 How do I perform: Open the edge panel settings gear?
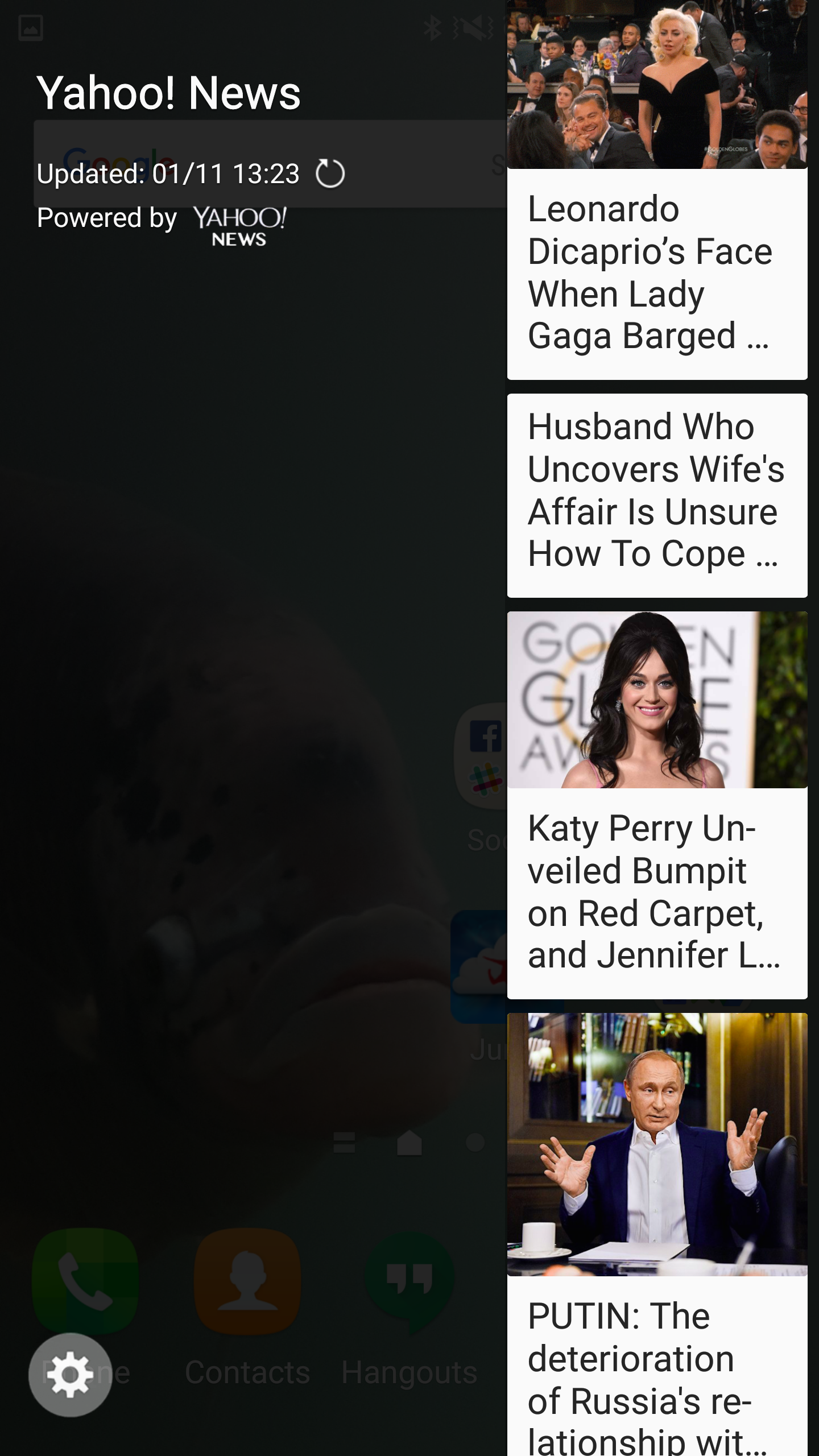coord(70,1375)
